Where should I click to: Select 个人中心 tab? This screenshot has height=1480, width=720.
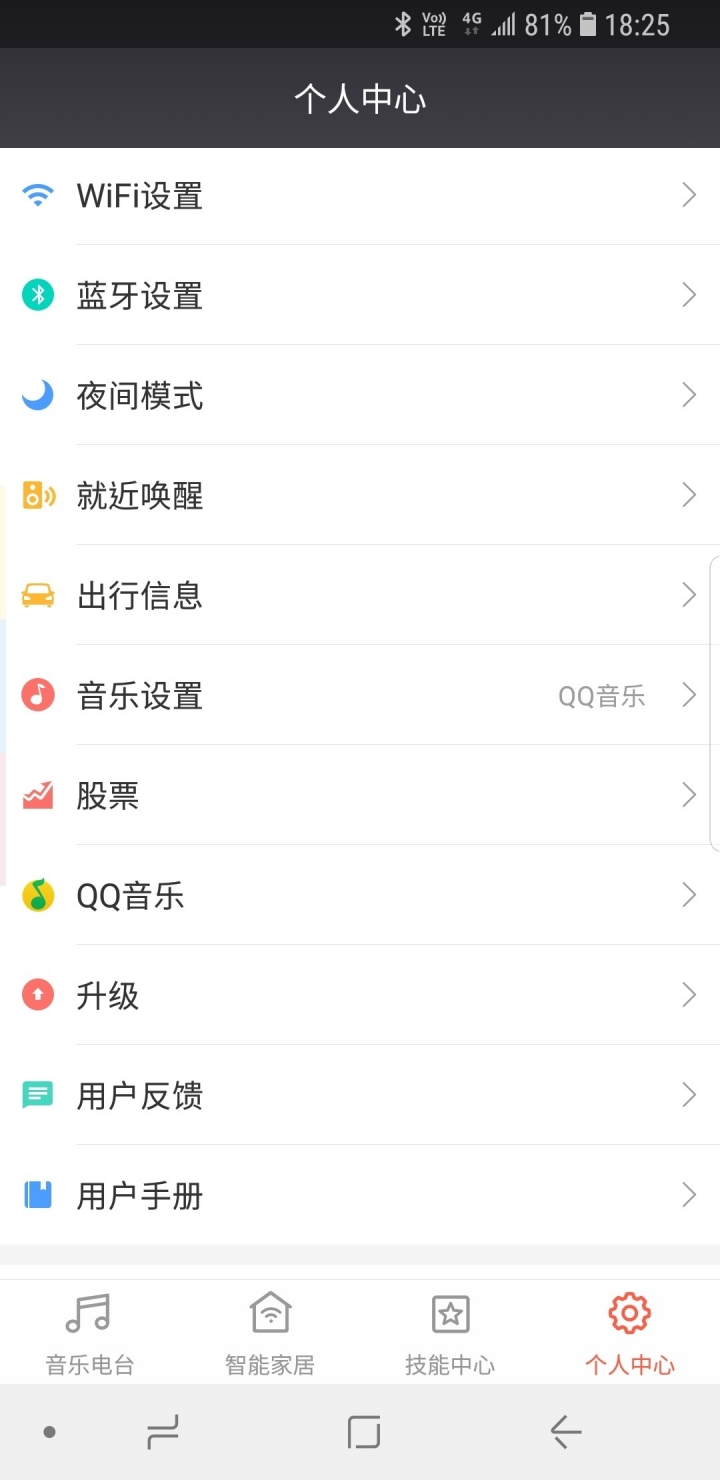[630, 1333]
